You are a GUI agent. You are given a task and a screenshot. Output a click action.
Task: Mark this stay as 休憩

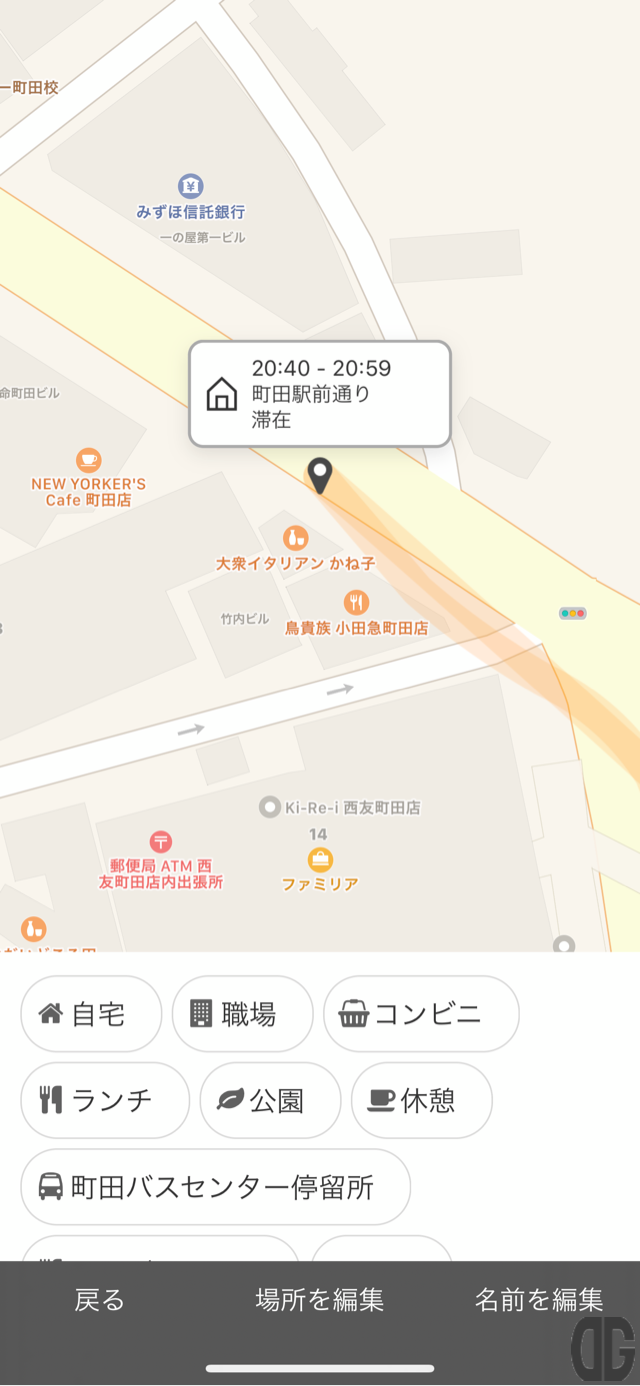(x=421, y=1100)
